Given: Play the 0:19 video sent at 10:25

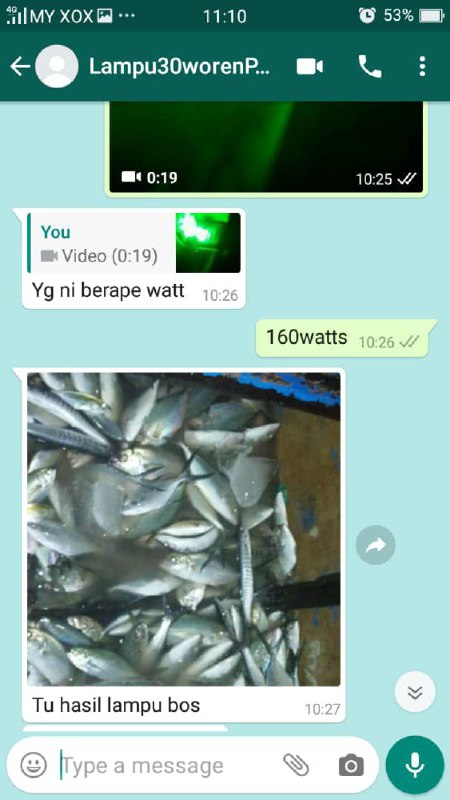Looking at the screenshot, I should [266, 147].
